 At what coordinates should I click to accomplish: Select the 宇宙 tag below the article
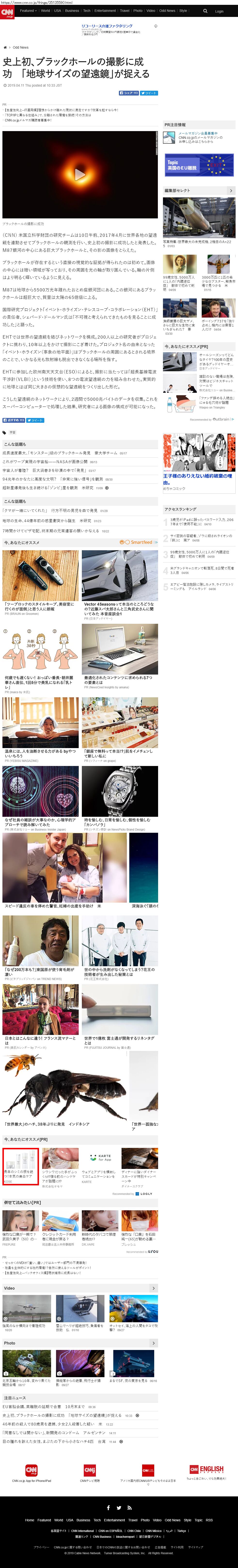[13, 433]
